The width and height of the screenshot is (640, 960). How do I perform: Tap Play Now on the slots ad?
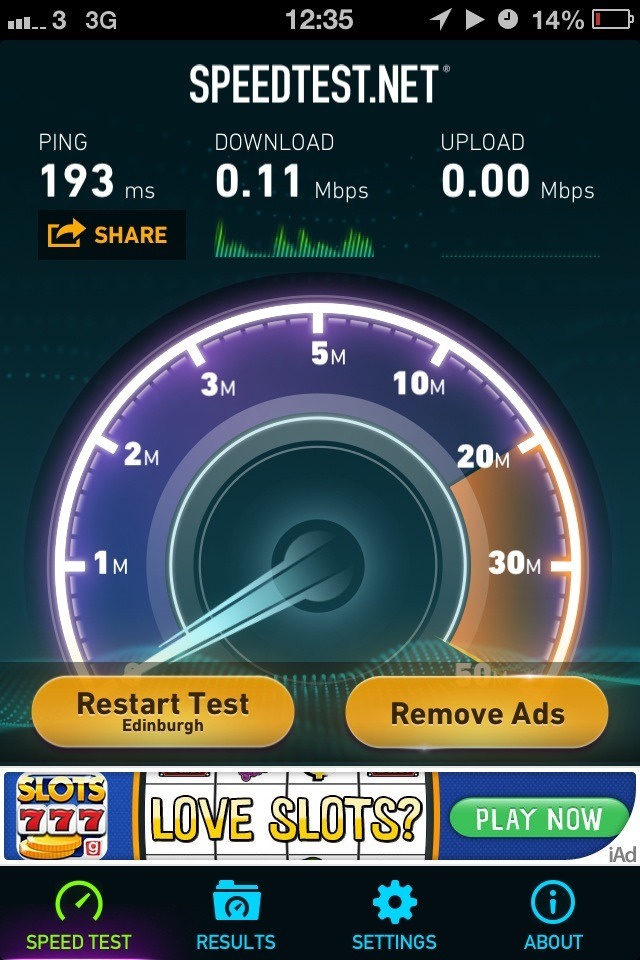[x=538, y=819]
